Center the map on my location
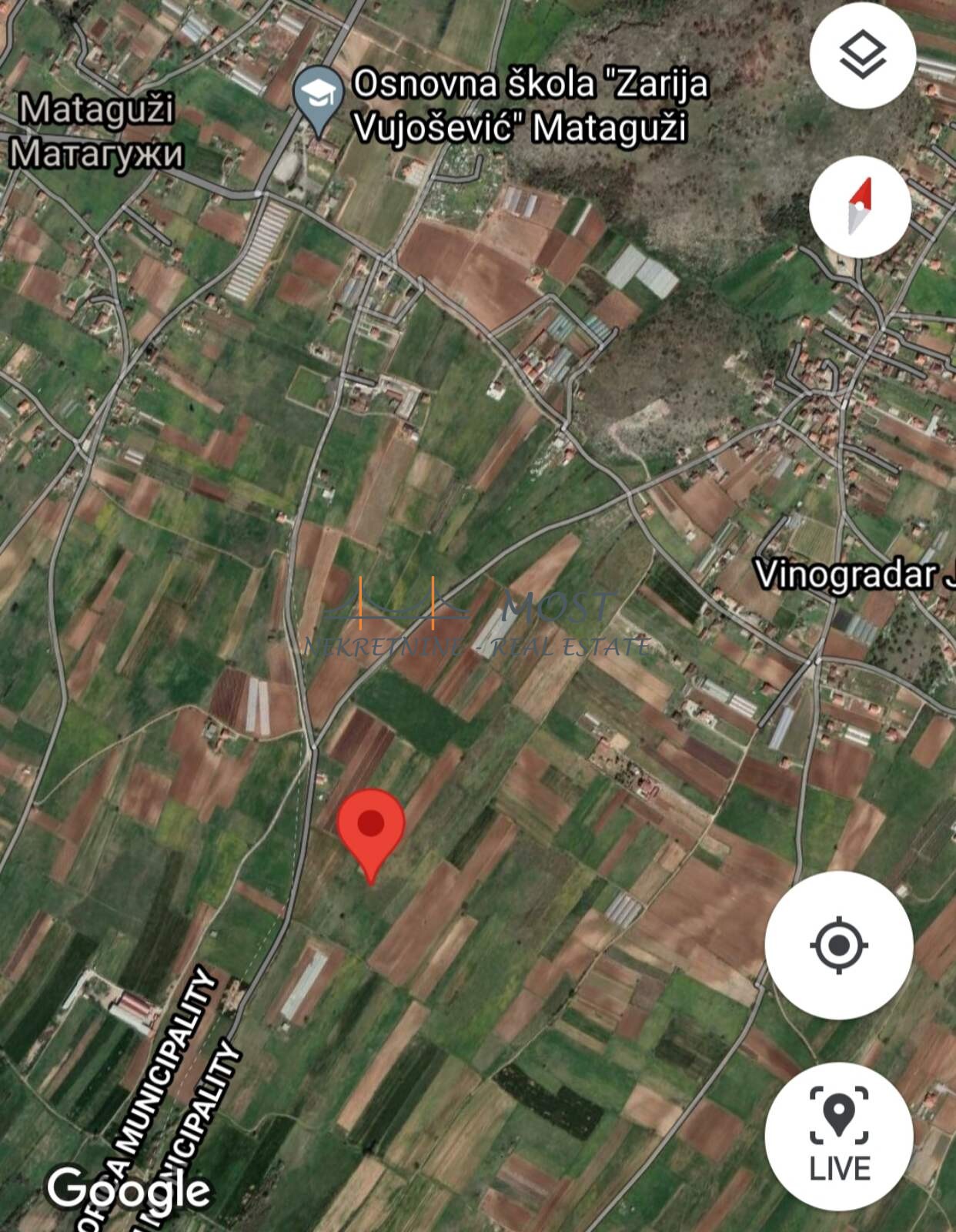Viewport: 956px width, 1232px height. tap(839, 945)
